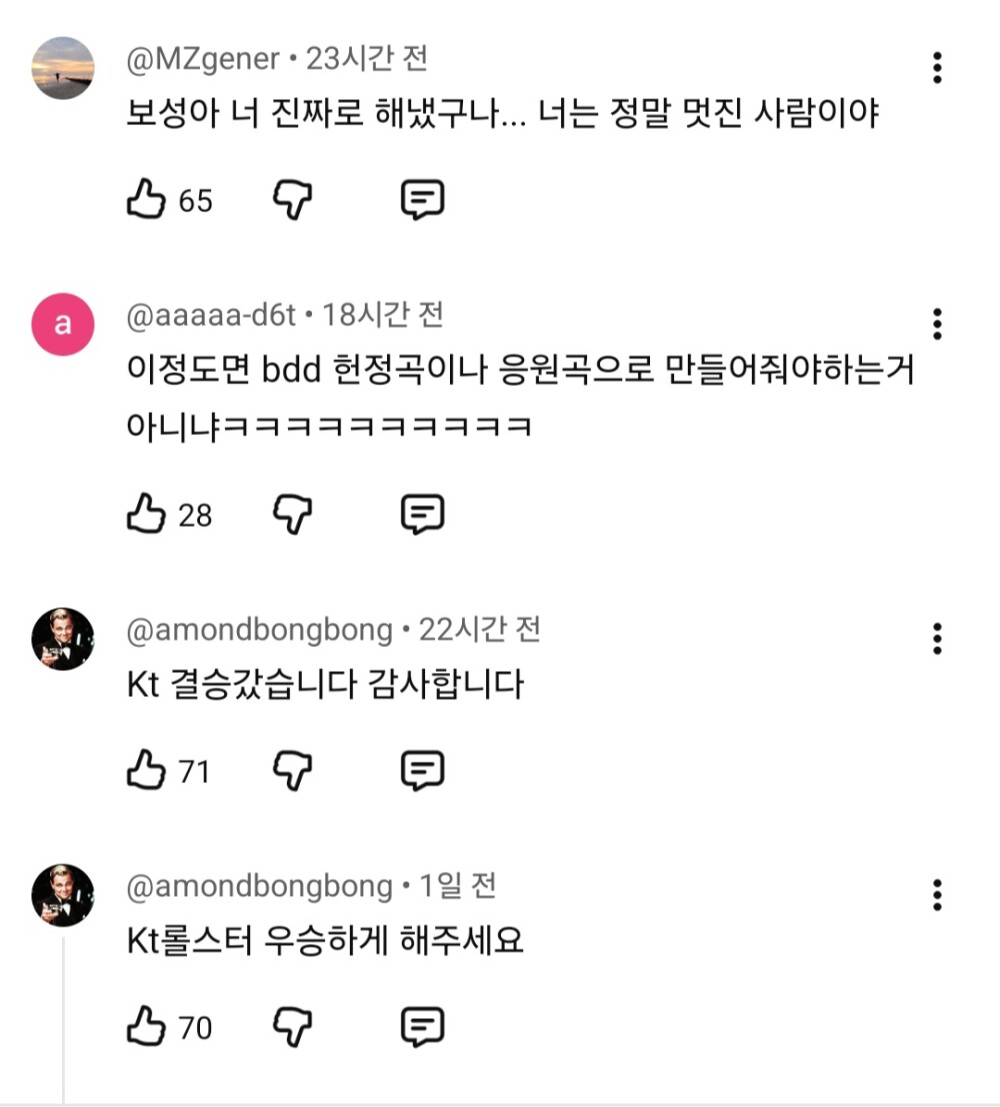This screenshot has height=1107, width=1000.
Task: Like the comment by @MZgener
Action: click(x=145, y=201)
